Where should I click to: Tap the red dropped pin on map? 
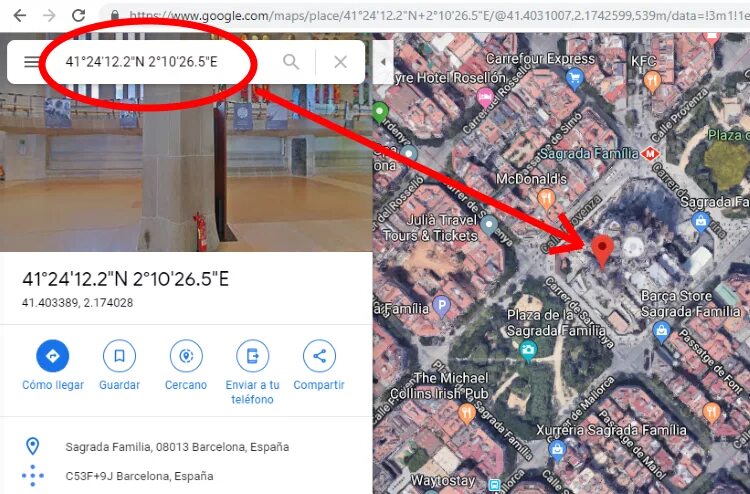602,251
